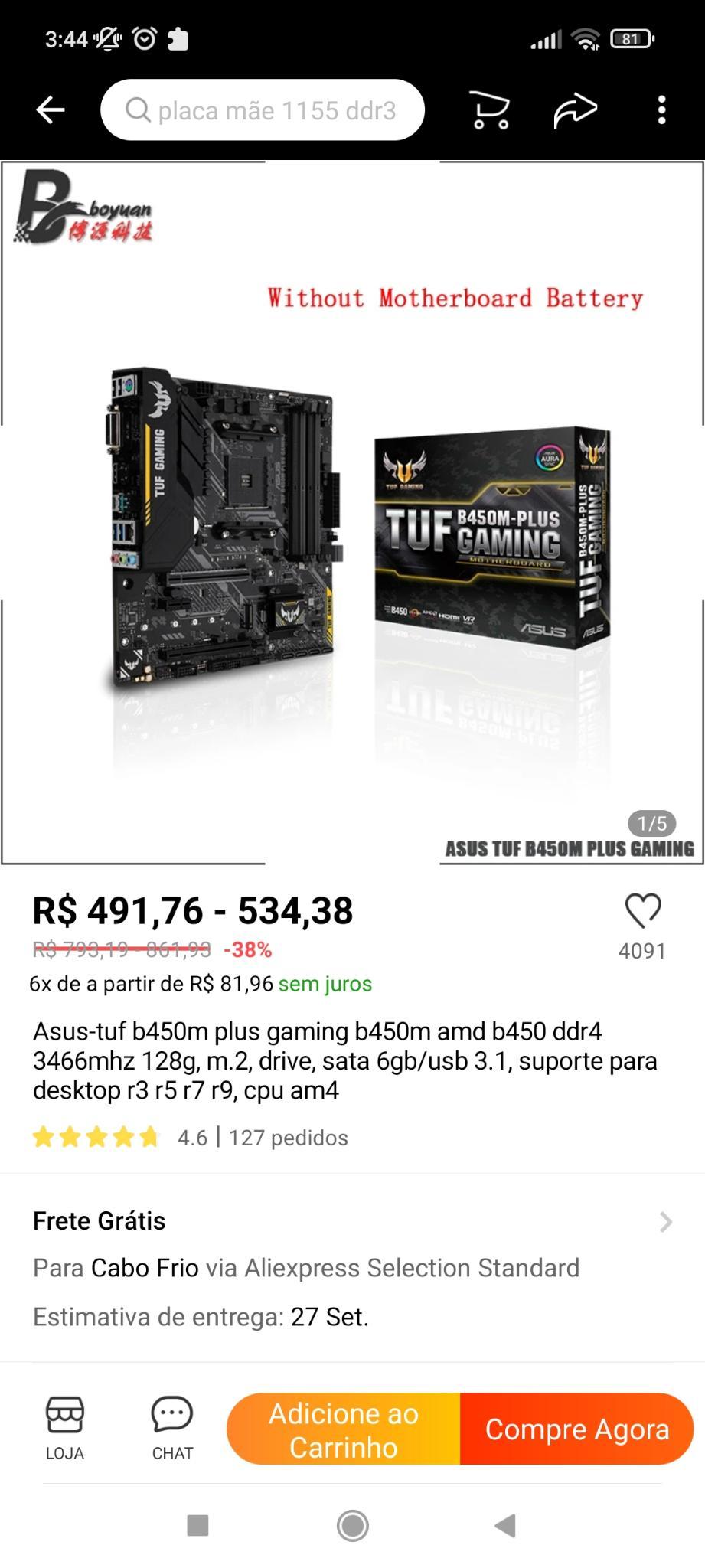Go to the system home screen
Image resolution: width=705 pixels, height=1568 pixels.
pos(352,1525)
